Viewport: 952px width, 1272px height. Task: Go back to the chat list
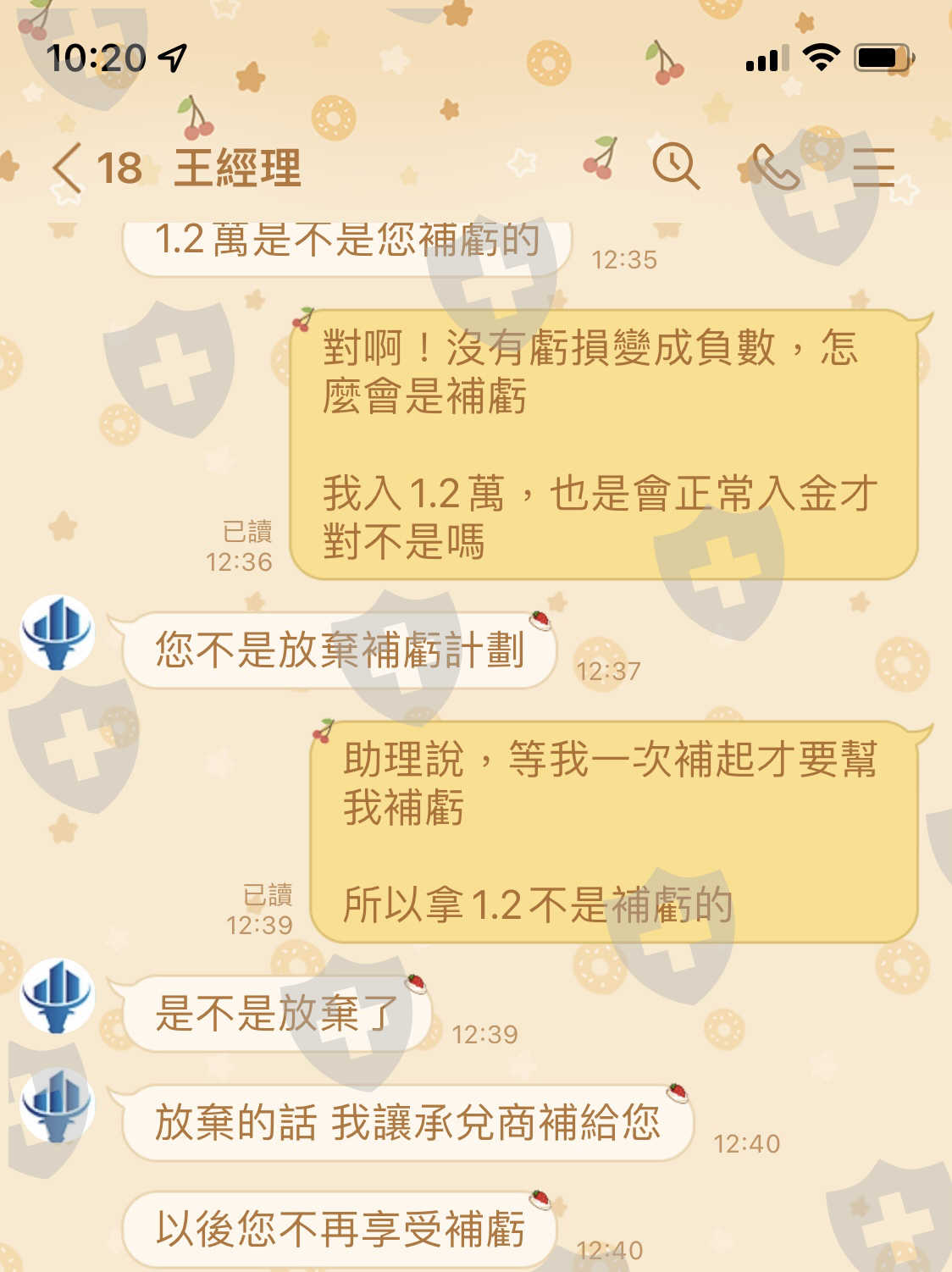pos(68,168)
